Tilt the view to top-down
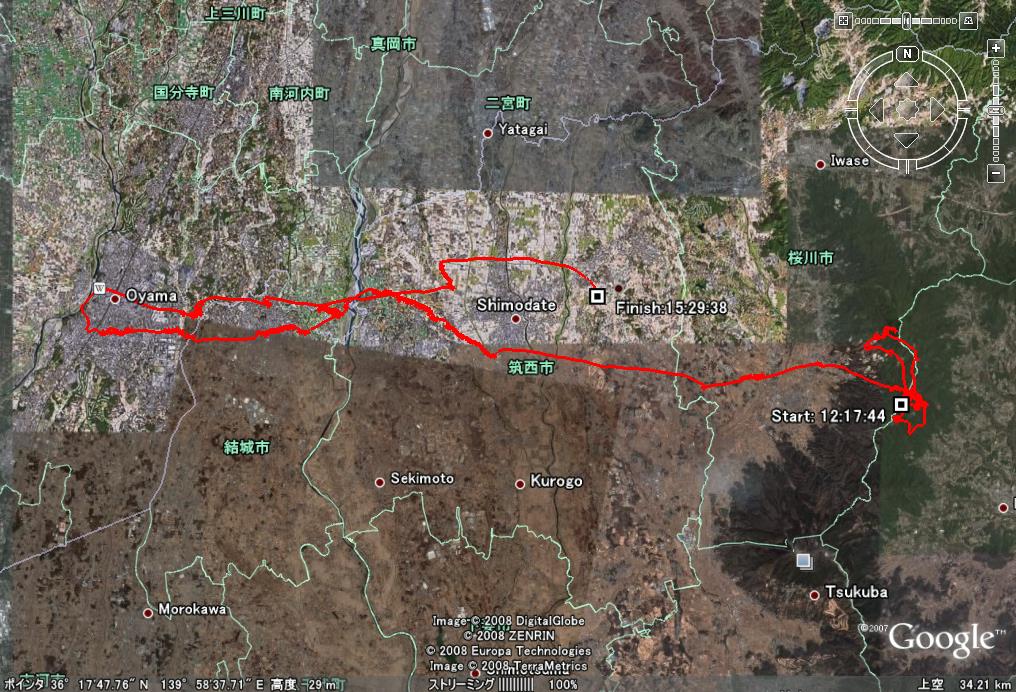 [844, 20]
